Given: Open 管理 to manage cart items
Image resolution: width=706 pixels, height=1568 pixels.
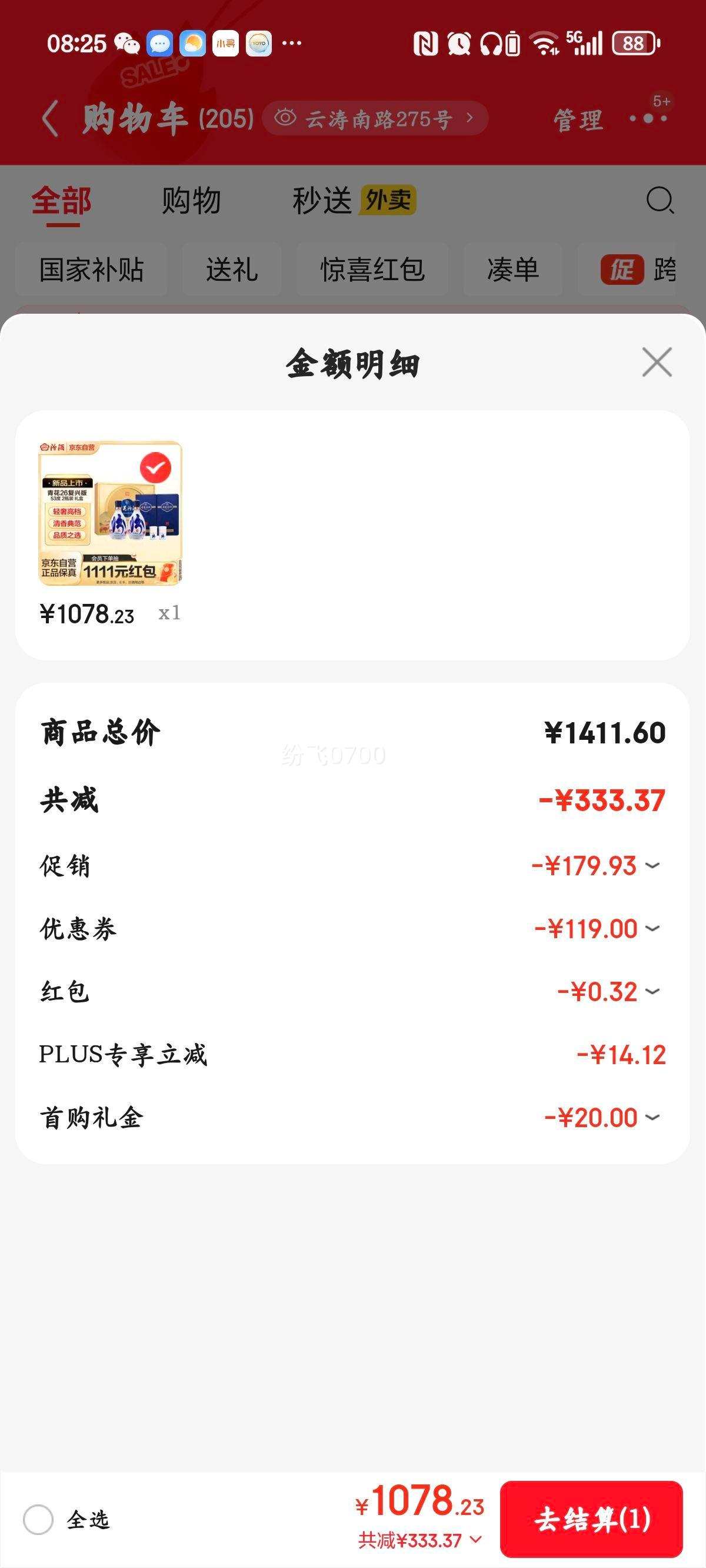Looking at the screenshot, I should coord(577,119).
